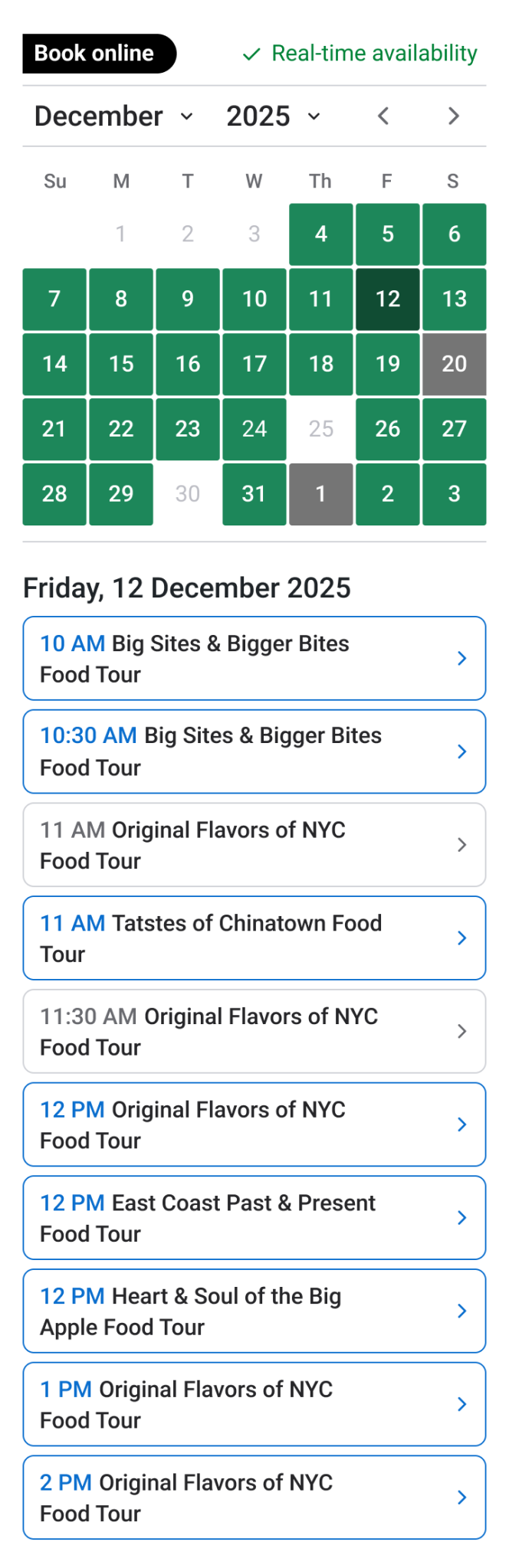Screen dimensions: 509x1568
Task: Open 10 AM Big Sites & Bigger Bites tour
Action: [254, 659]
